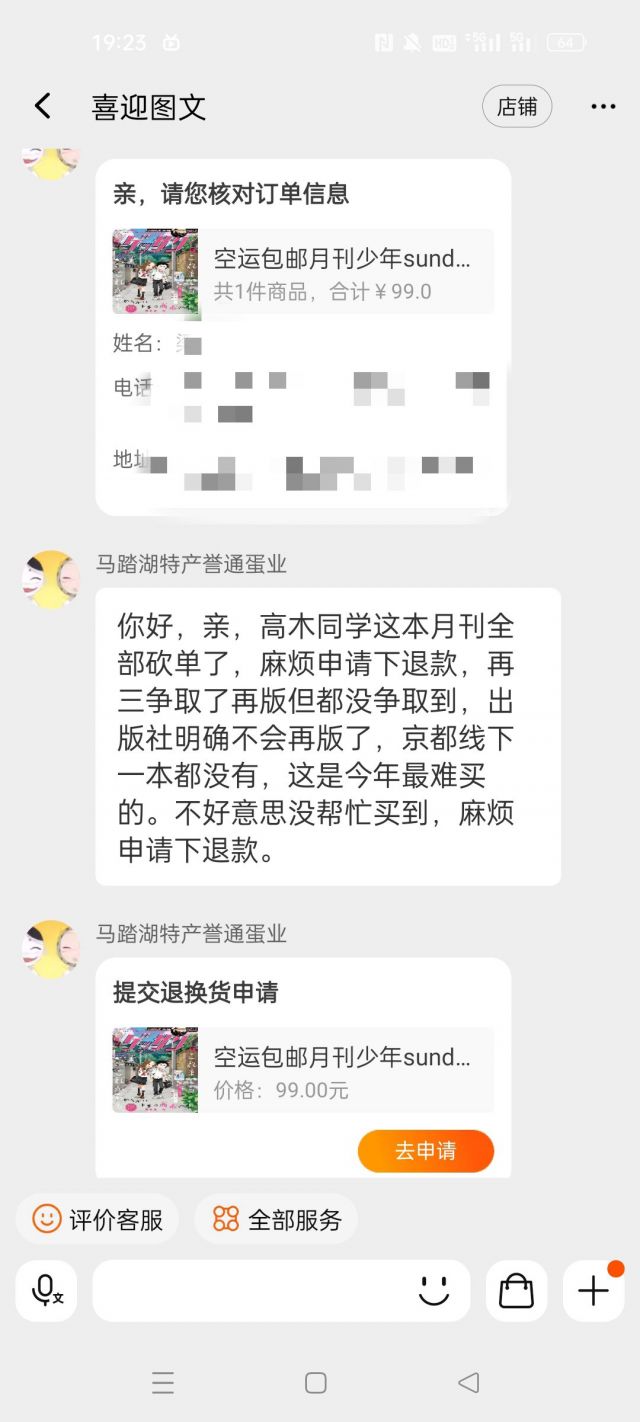Focus the message text field
The height and width of the screenshot is (1422, 640).
(x=250, y=1290)
